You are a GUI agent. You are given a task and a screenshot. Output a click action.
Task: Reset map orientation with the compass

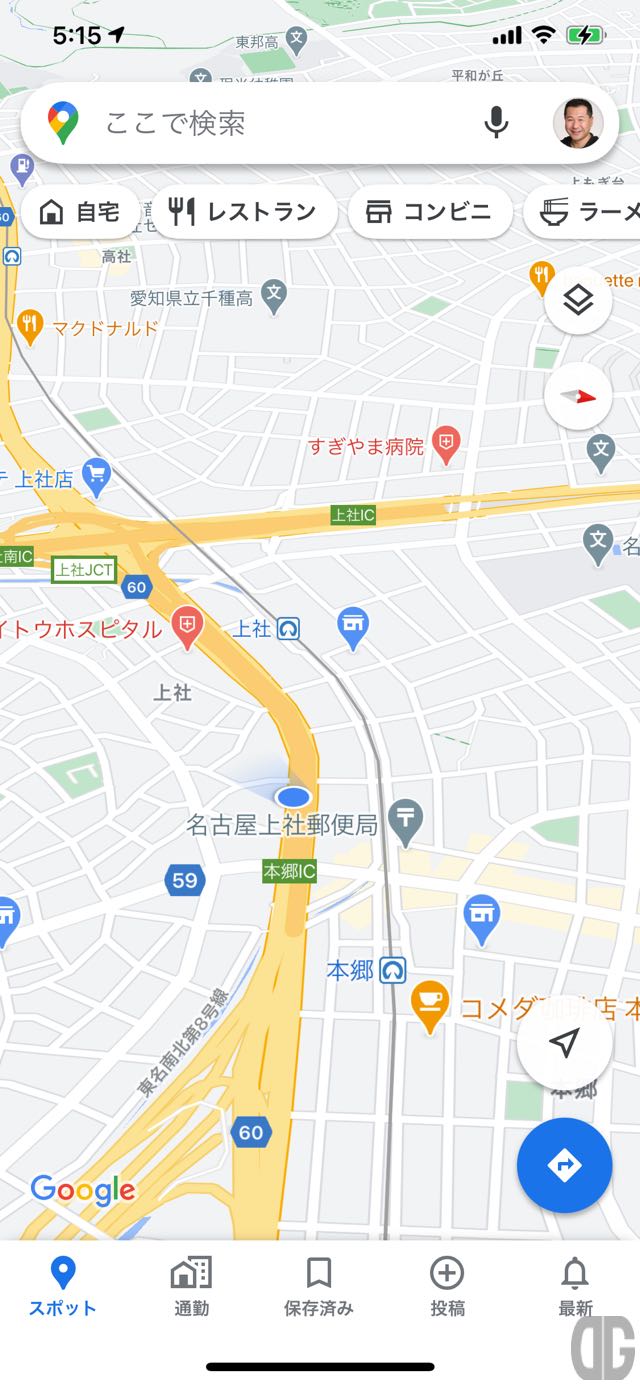click(x=578, y=396)
